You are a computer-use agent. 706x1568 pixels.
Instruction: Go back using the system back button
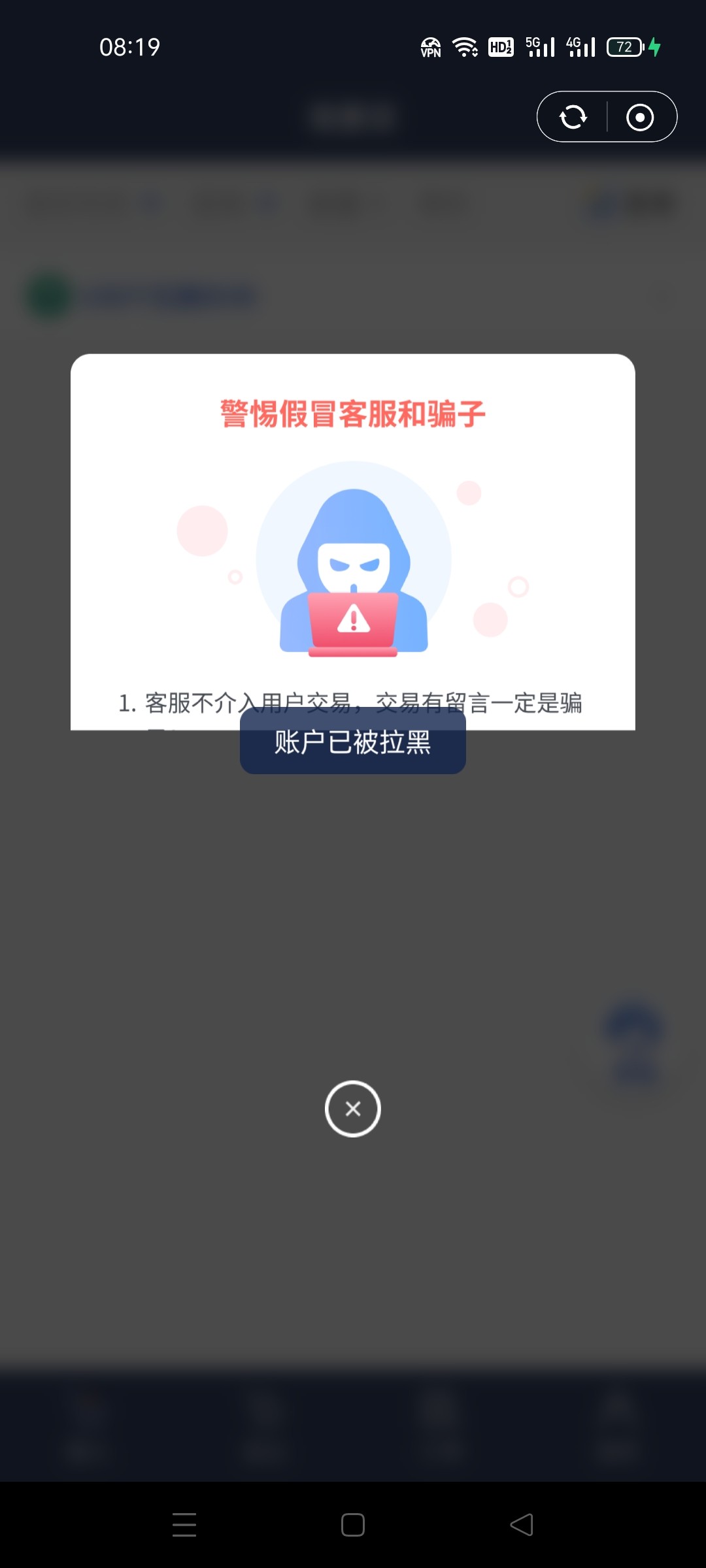[x=522, y=1525]
